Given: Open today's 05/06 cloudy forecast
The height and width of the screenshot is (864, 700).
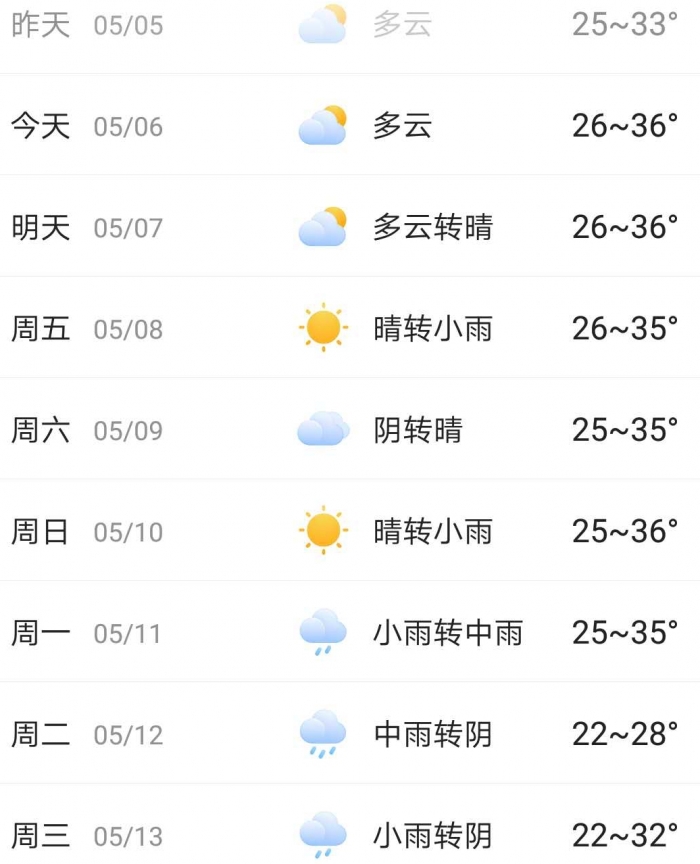Looking at the screenshot, I should 350,126.
